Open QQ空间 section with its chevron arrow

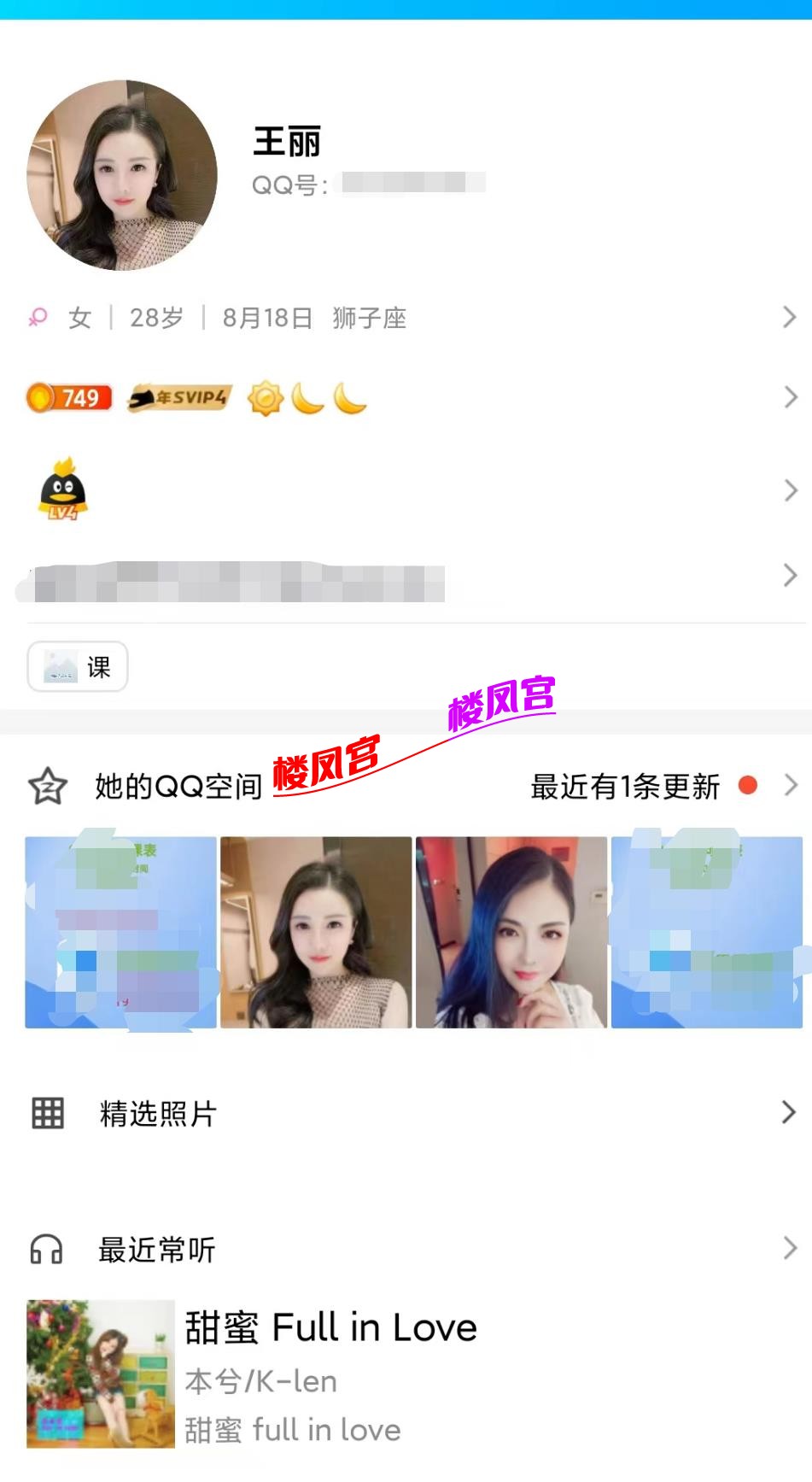pos(790,785)
